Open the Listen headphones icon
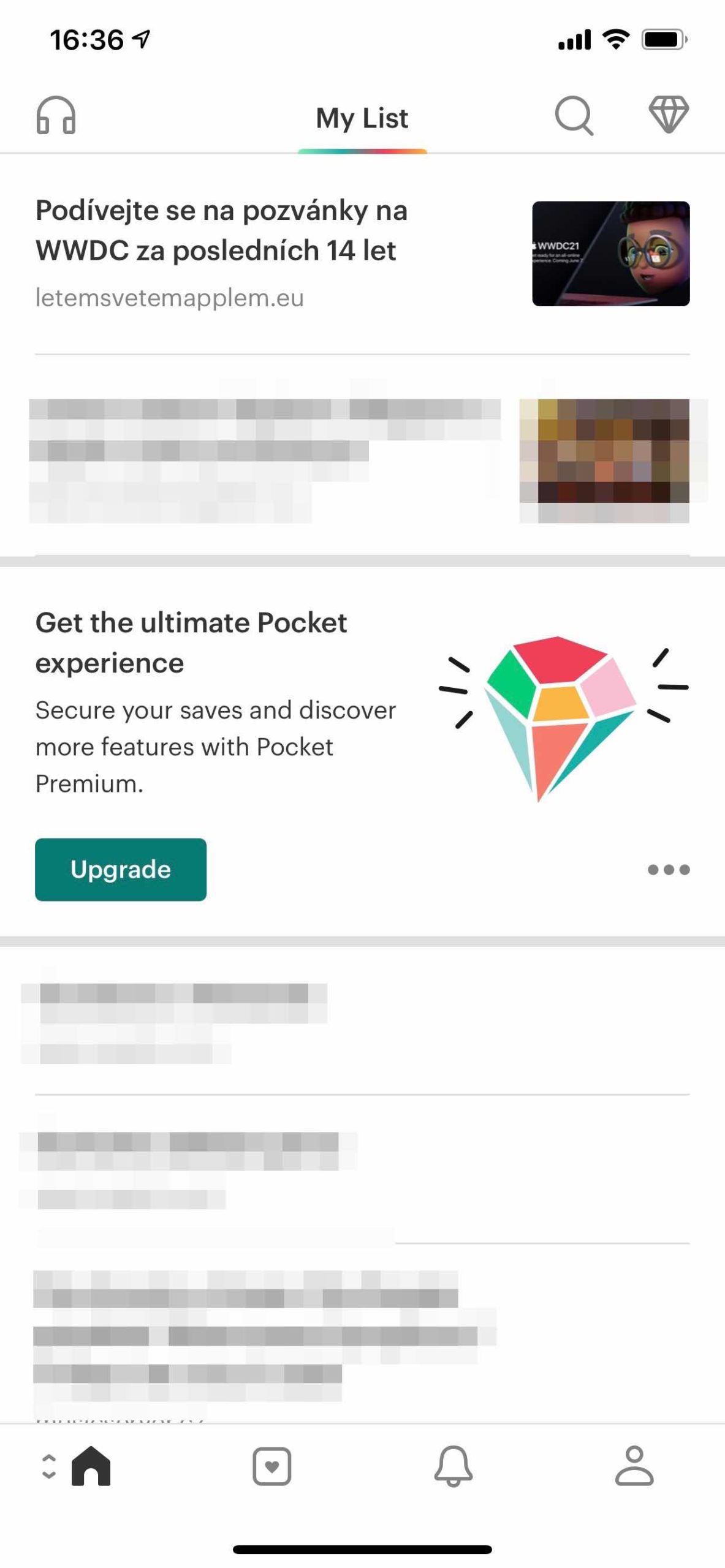725x1568 pixels. point(56,115)
